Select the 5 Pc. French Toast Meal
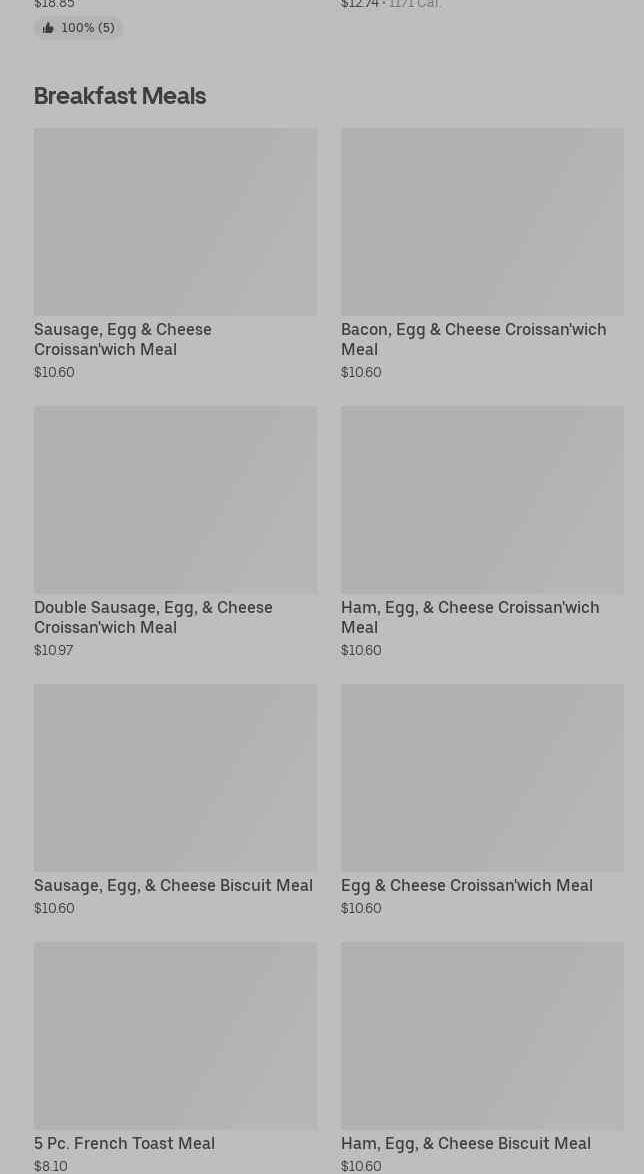This screenshot has height=1174, width=644. [175, 1058]
